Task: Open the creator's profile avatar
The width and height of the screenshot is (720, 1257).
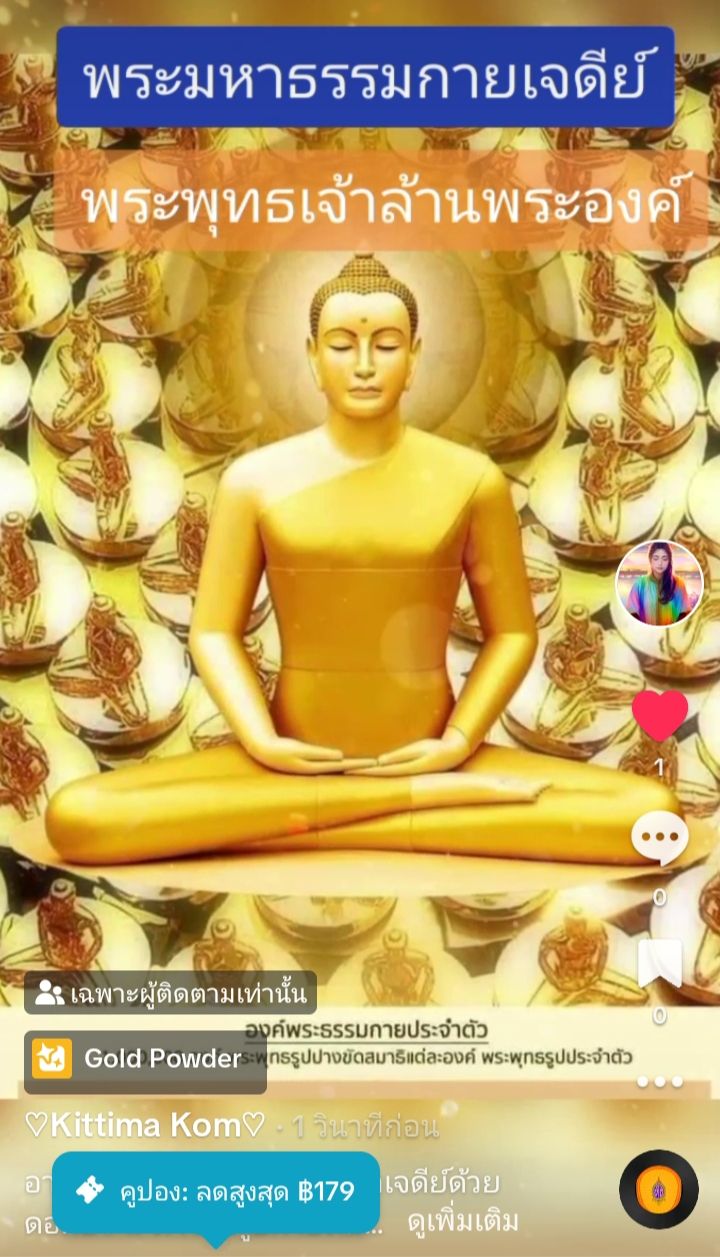Action: point(659,584)
